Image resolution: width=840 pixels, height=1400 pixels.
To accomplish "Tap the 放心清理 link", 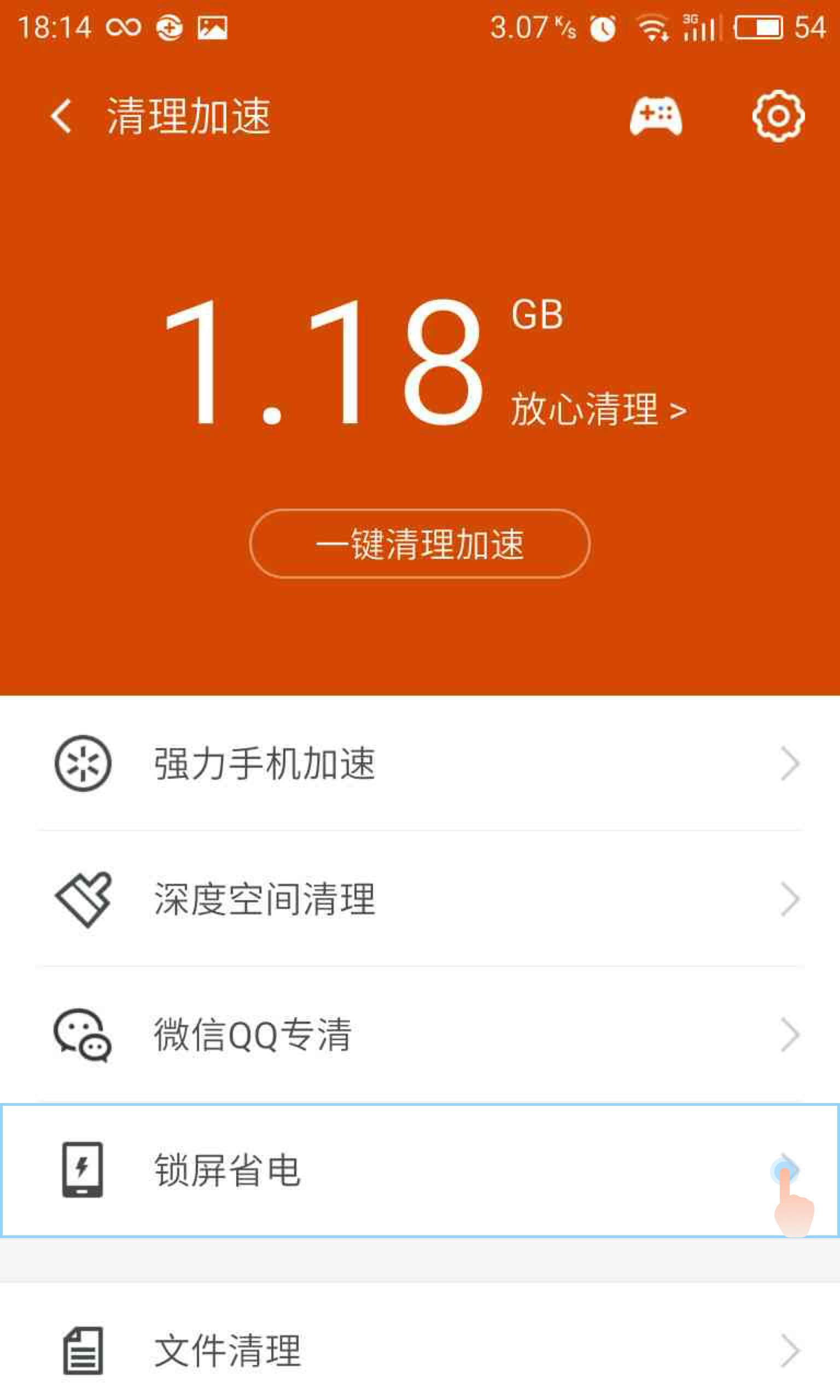I will 598,409.
